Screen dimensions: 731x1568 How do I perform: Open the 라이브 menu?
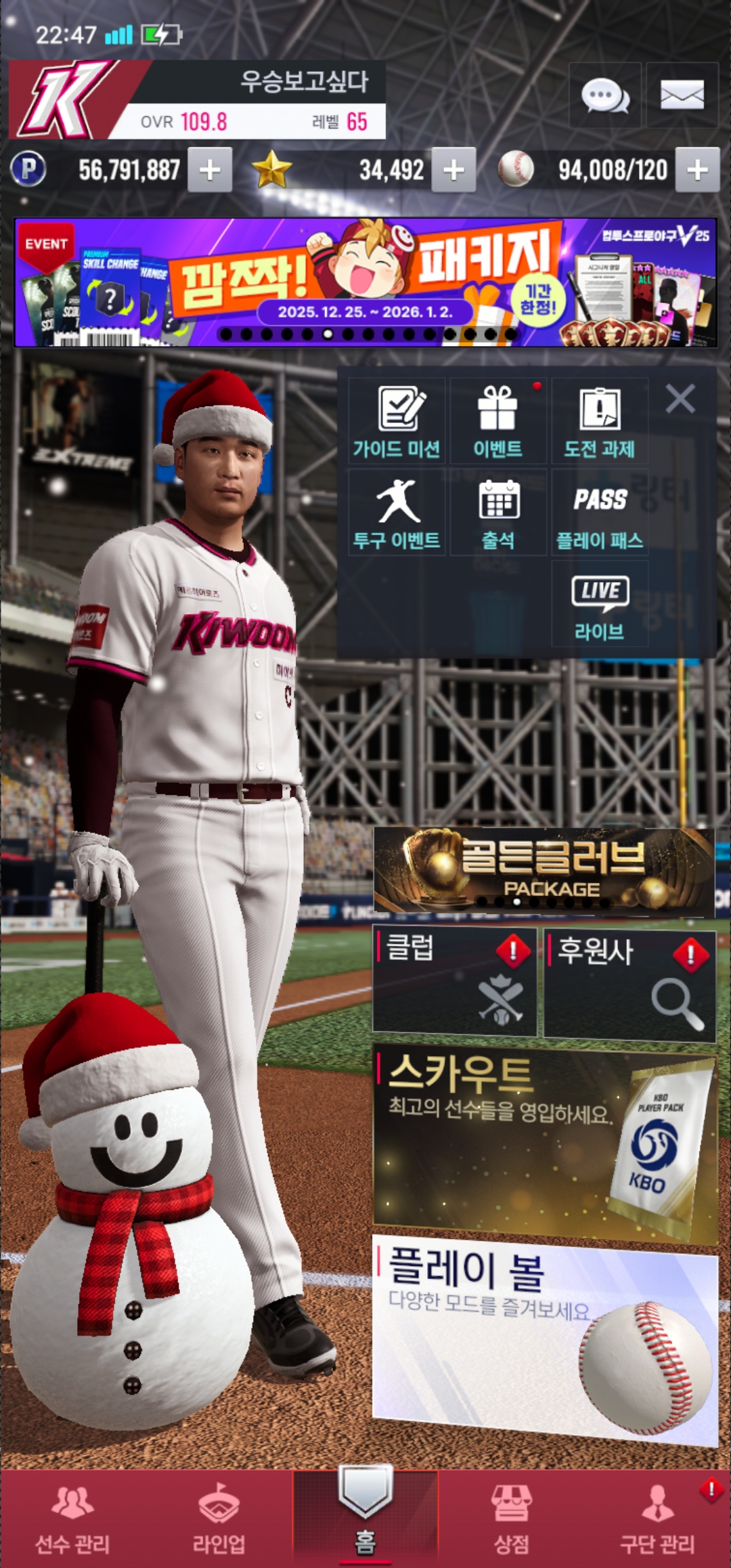click(x=600, y=605)
